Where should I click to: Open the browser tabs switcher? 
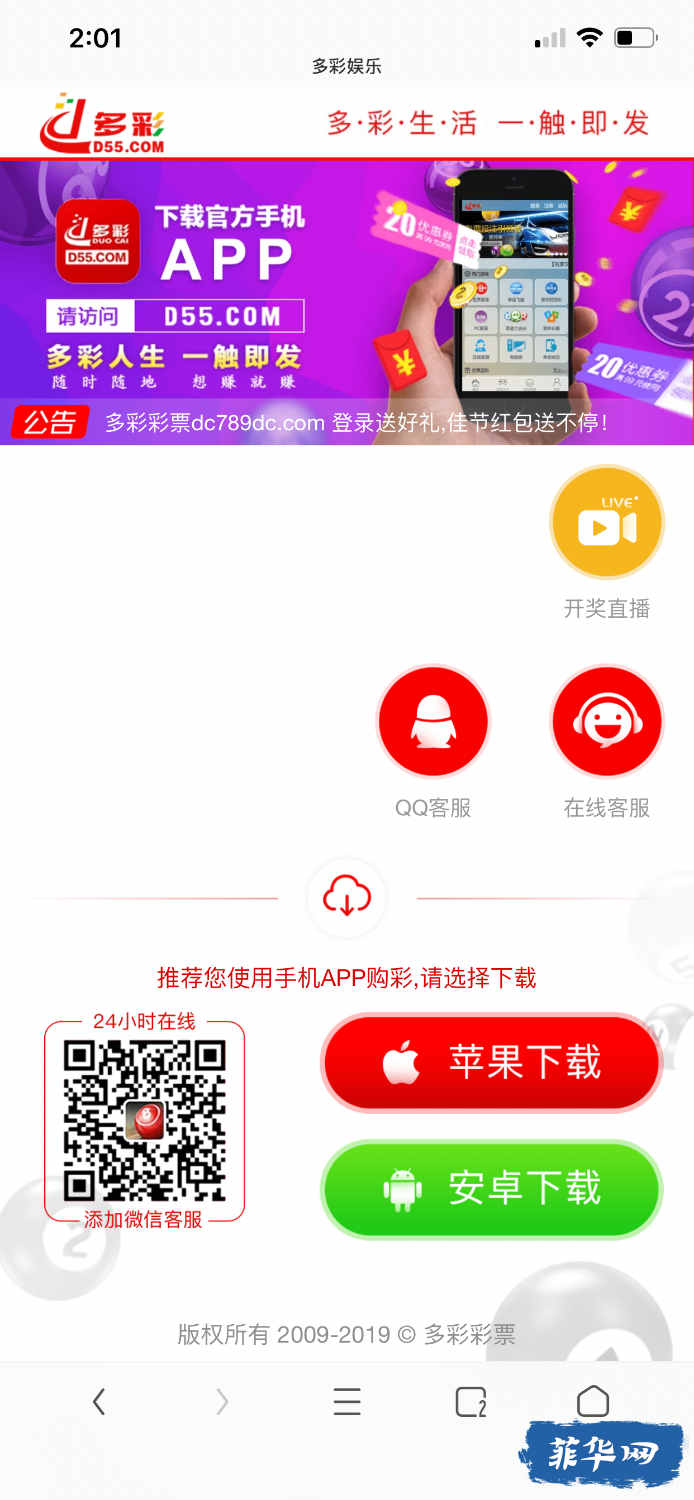(x=470, y=1402)
